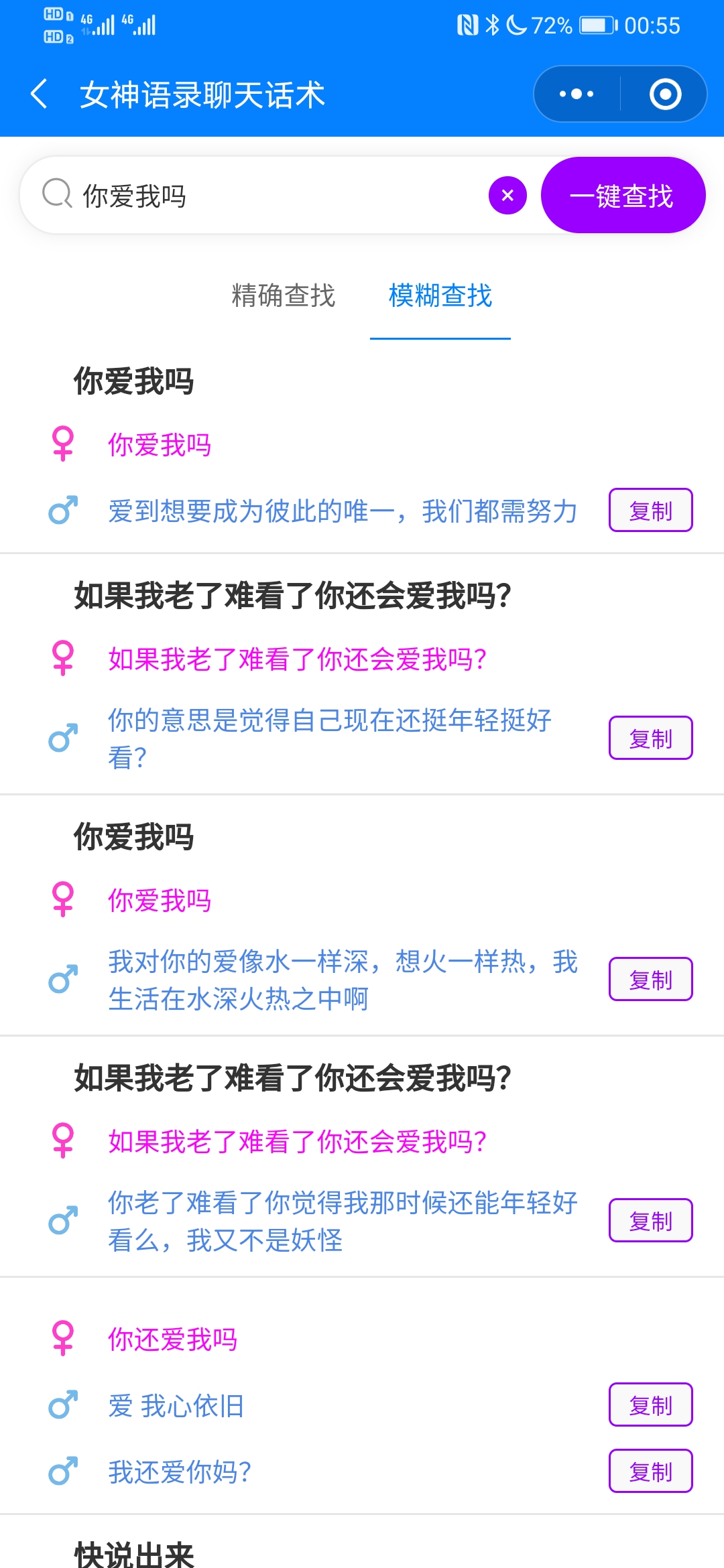
Task: Tap the 一键查找 search button
Action: [x=623, y=196]
